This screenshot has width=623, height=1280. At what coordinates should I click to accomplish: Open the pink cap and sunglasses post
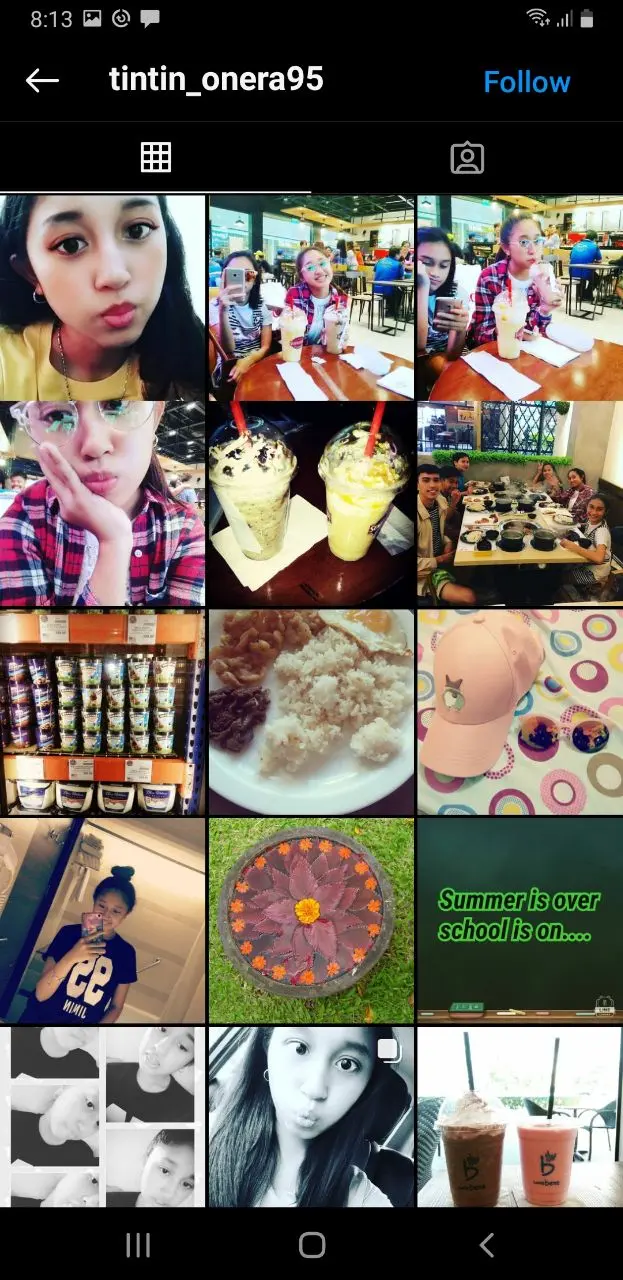[x=520, y=711]
